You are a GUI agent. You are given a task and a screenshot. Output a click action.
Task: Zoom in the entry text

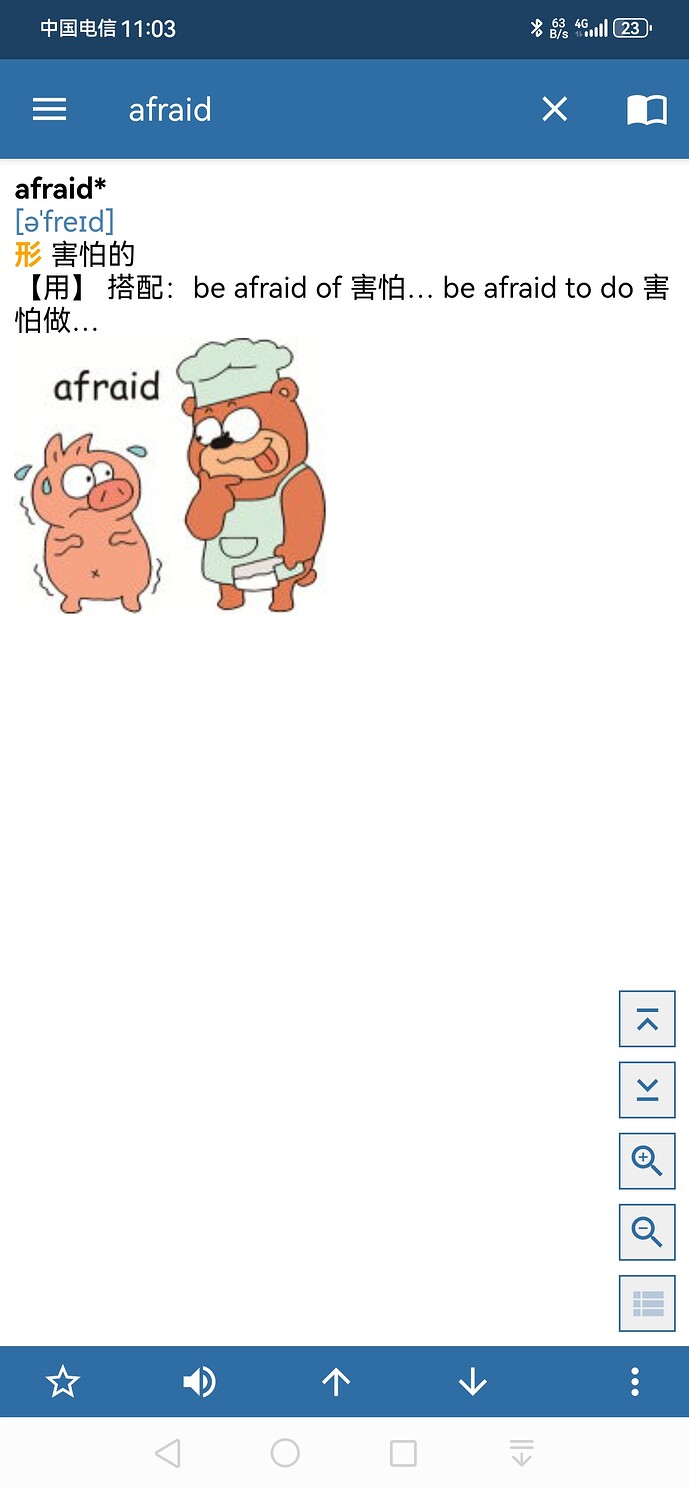647,1161
